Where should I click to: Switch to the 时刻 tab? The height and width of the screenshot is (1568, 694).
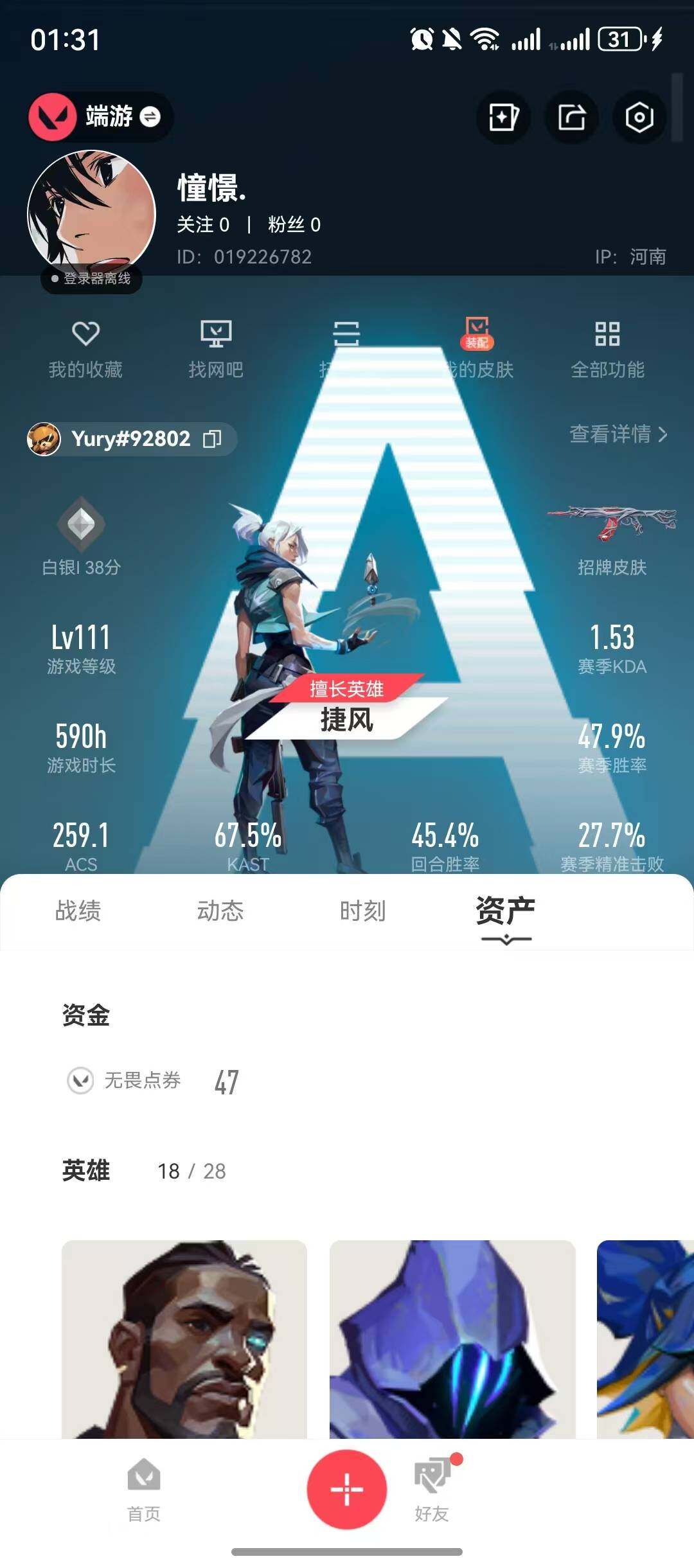point(363,911)
